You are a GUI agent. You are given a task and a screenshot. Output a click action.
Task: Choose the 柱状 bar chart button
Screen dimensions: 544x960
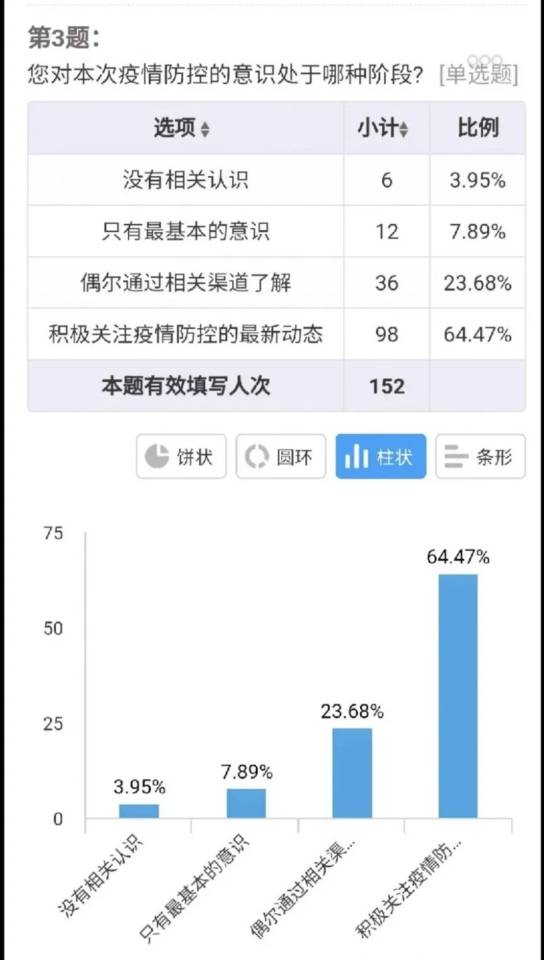point(381,457)
